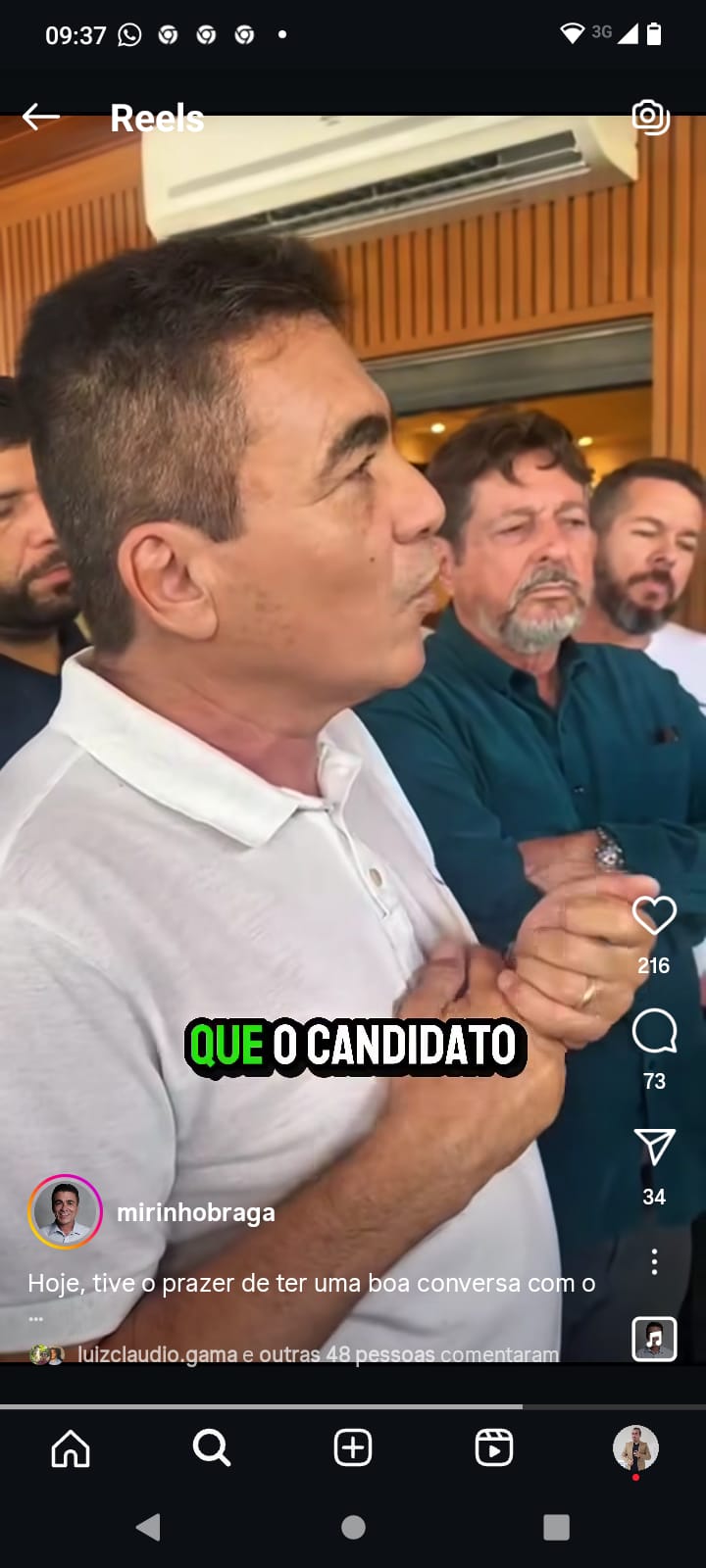Create a new post with the plus button

point(353,1447)
